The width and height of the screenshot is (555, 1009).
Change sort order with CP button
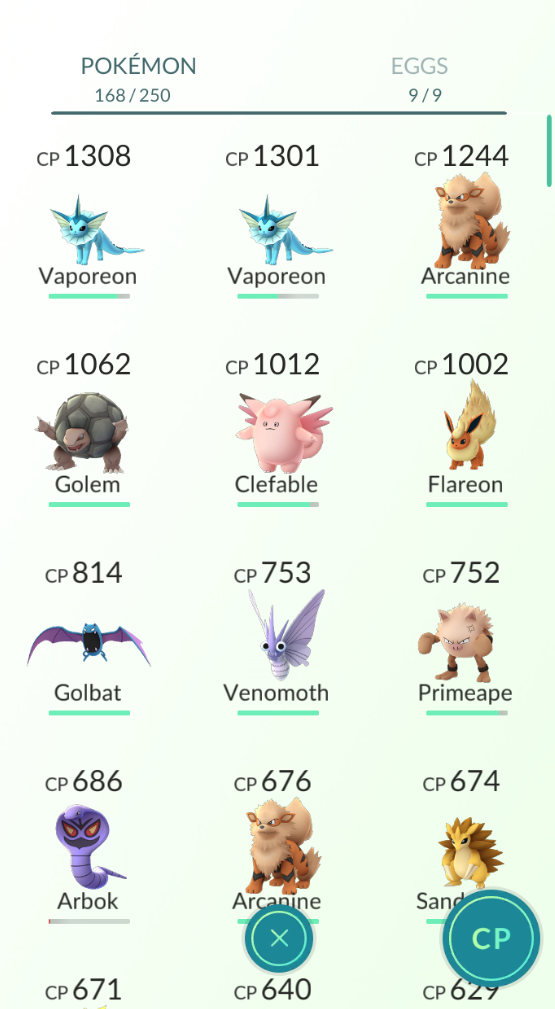[x=491, y=938]
